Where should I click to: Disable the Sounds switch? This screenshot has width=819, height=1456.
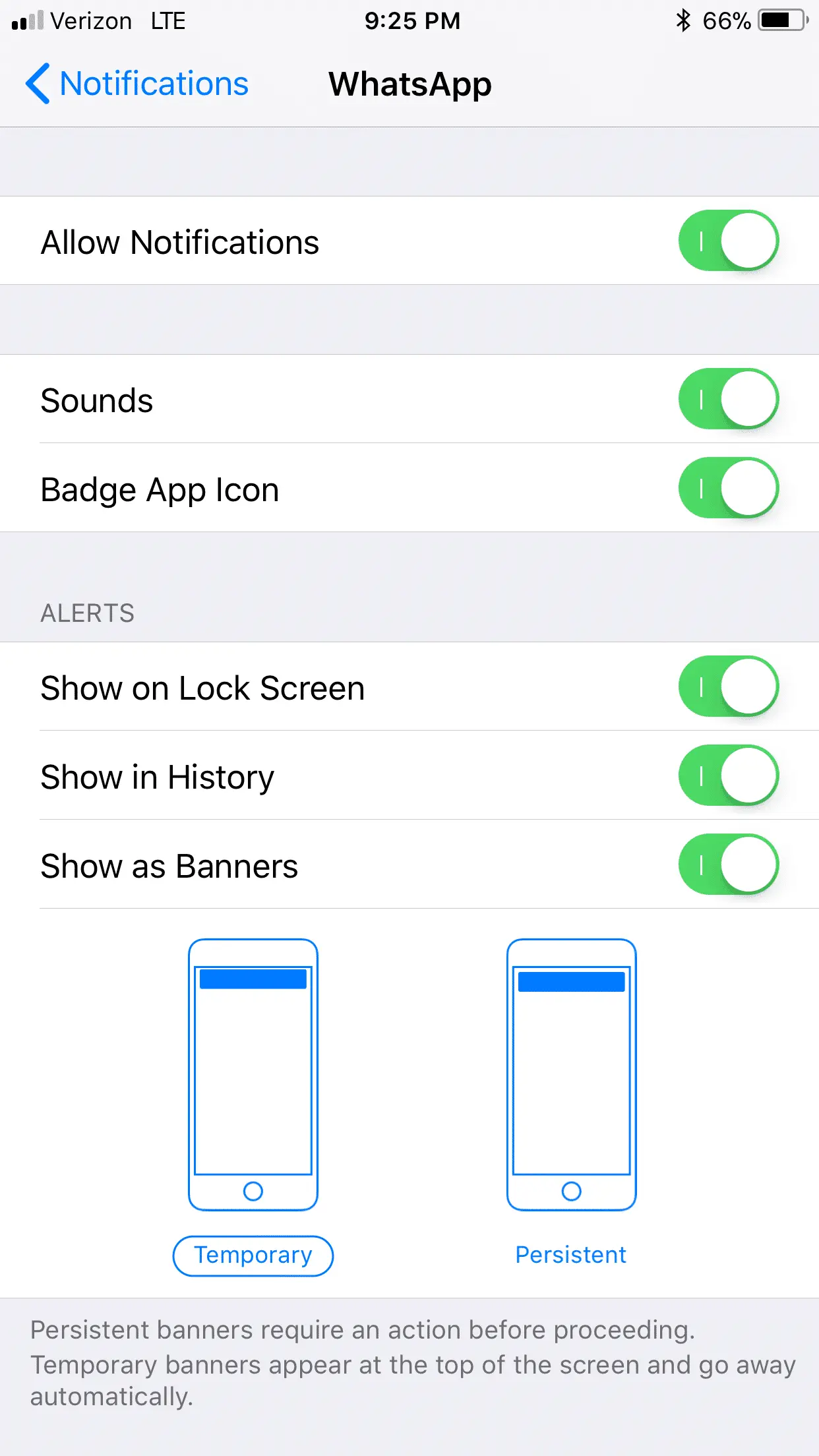728,399
